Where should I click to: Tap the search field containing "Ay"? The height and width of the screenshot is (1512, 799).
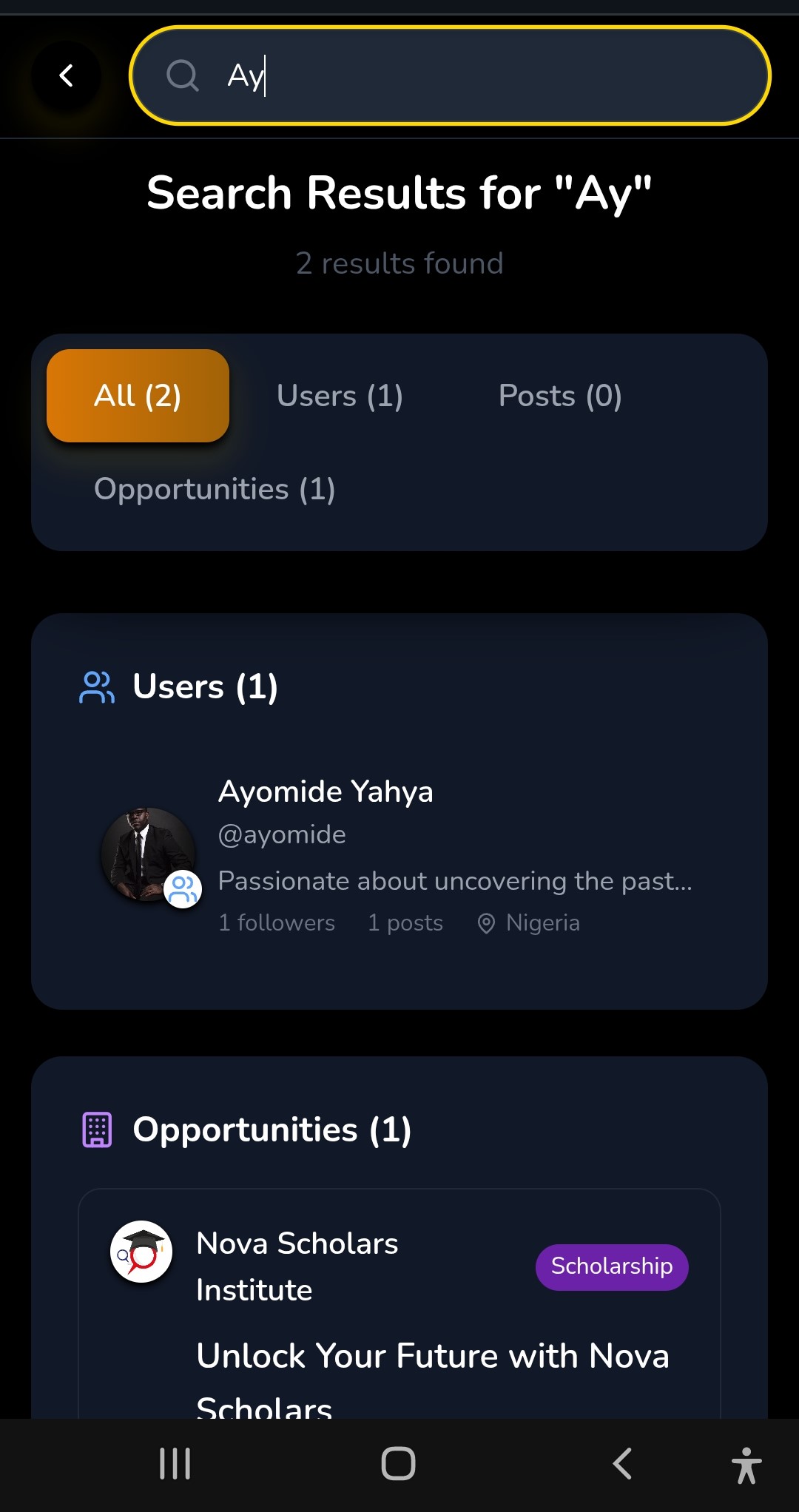[x=473, y=75]
